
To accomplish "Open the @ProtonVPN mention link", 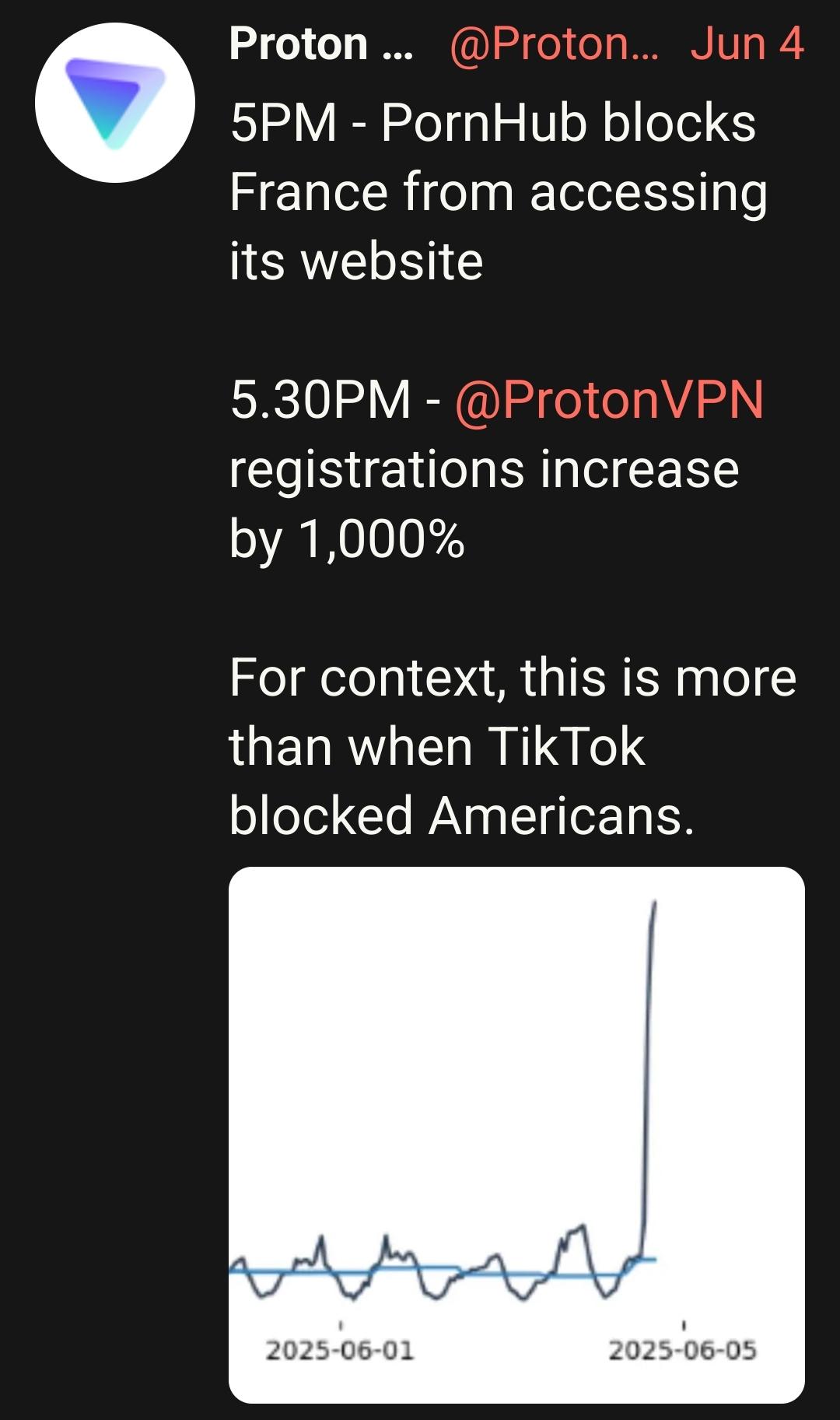I will point(608,400).
